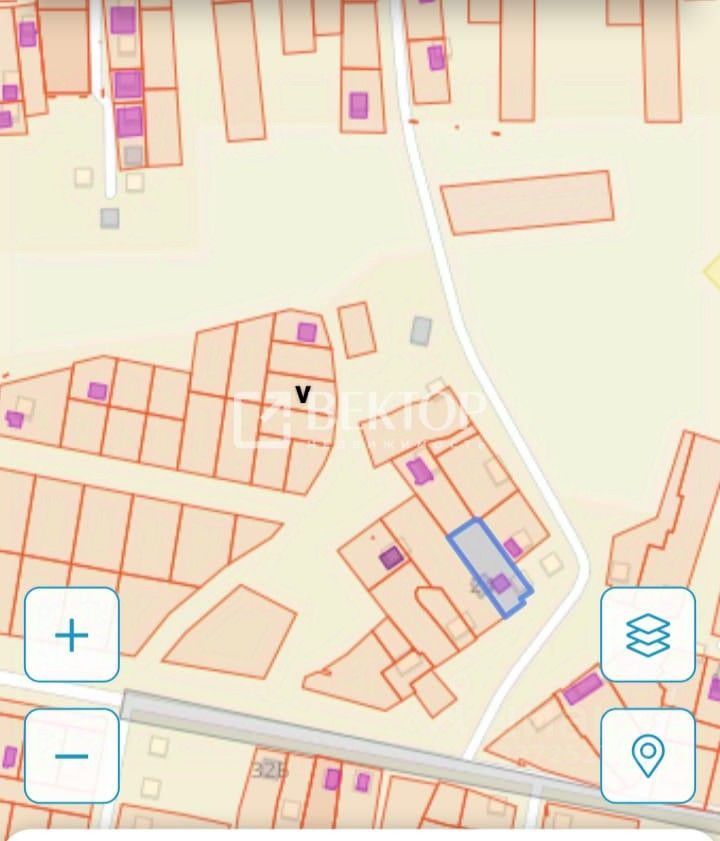Open the map layers selector
The width and height of the screenshot is (720, 841).
[x=648, y=635]
